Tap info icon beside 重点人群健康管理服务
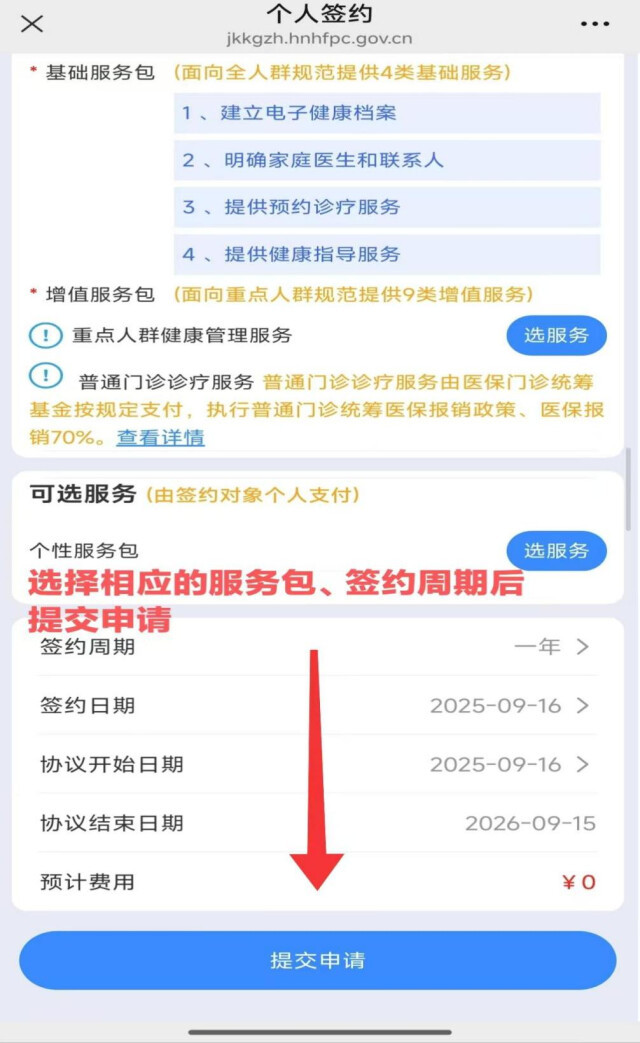The image size is (640, 1043). (46, 335)
